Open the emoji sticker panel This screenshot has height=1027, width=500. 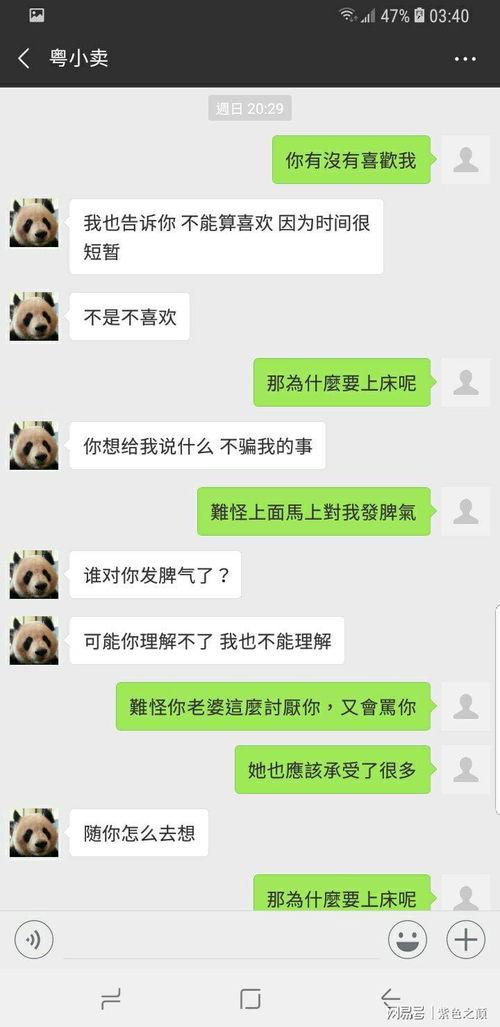tap(408, 941)
